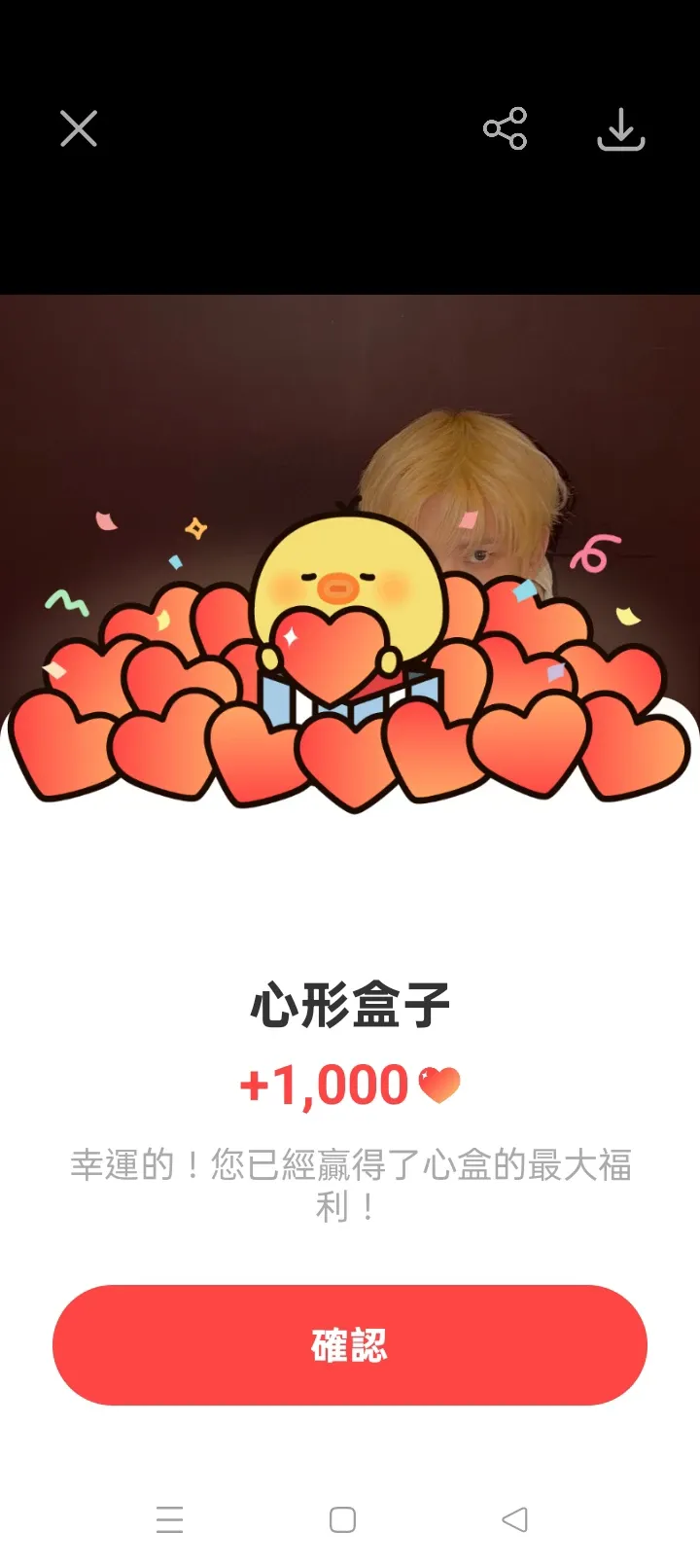Screen dimensions: 700x1568
Task: Download the reward image
Action: tap(620, 129)
